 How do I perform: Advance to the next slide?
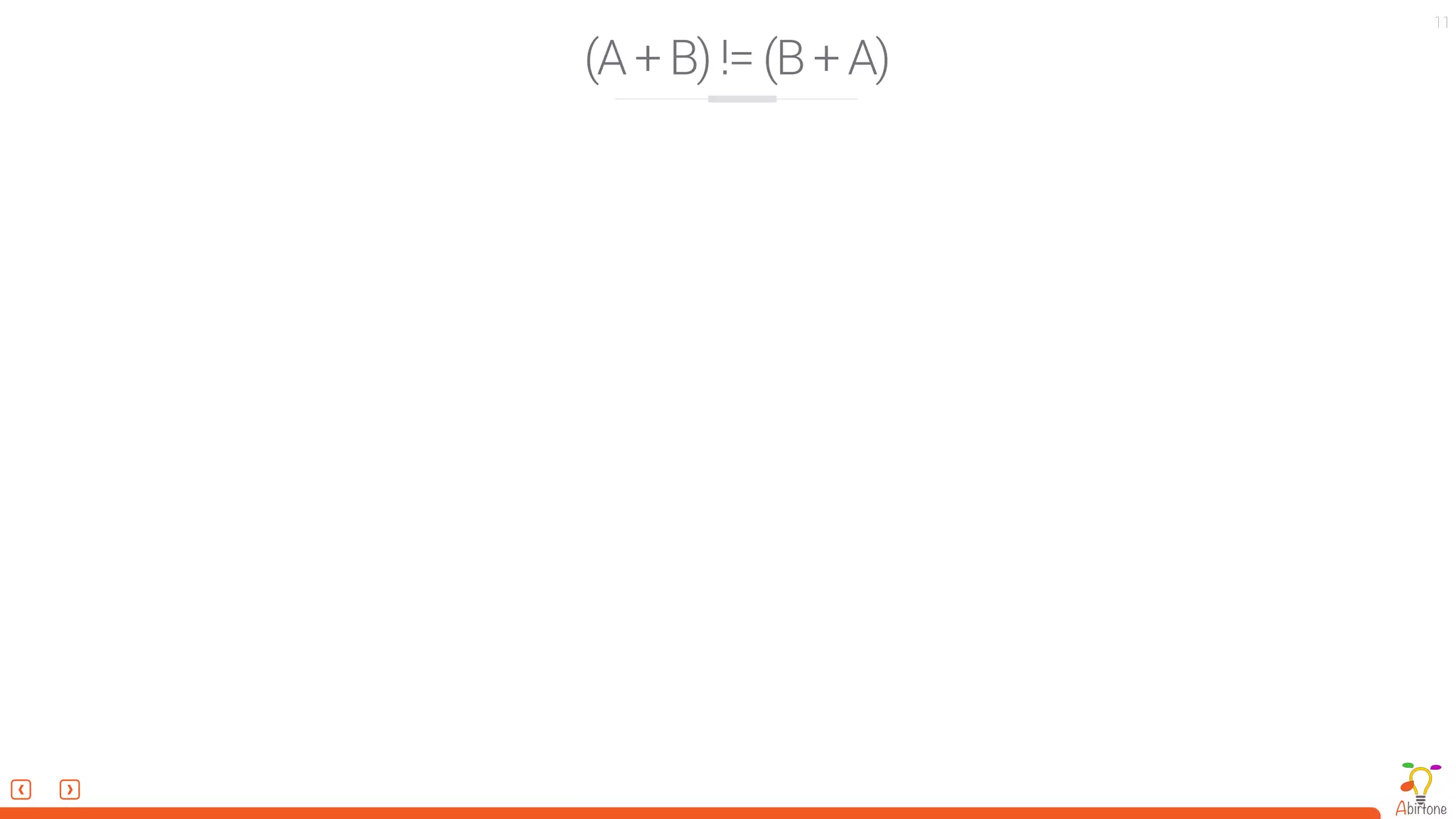coord(70,789)
